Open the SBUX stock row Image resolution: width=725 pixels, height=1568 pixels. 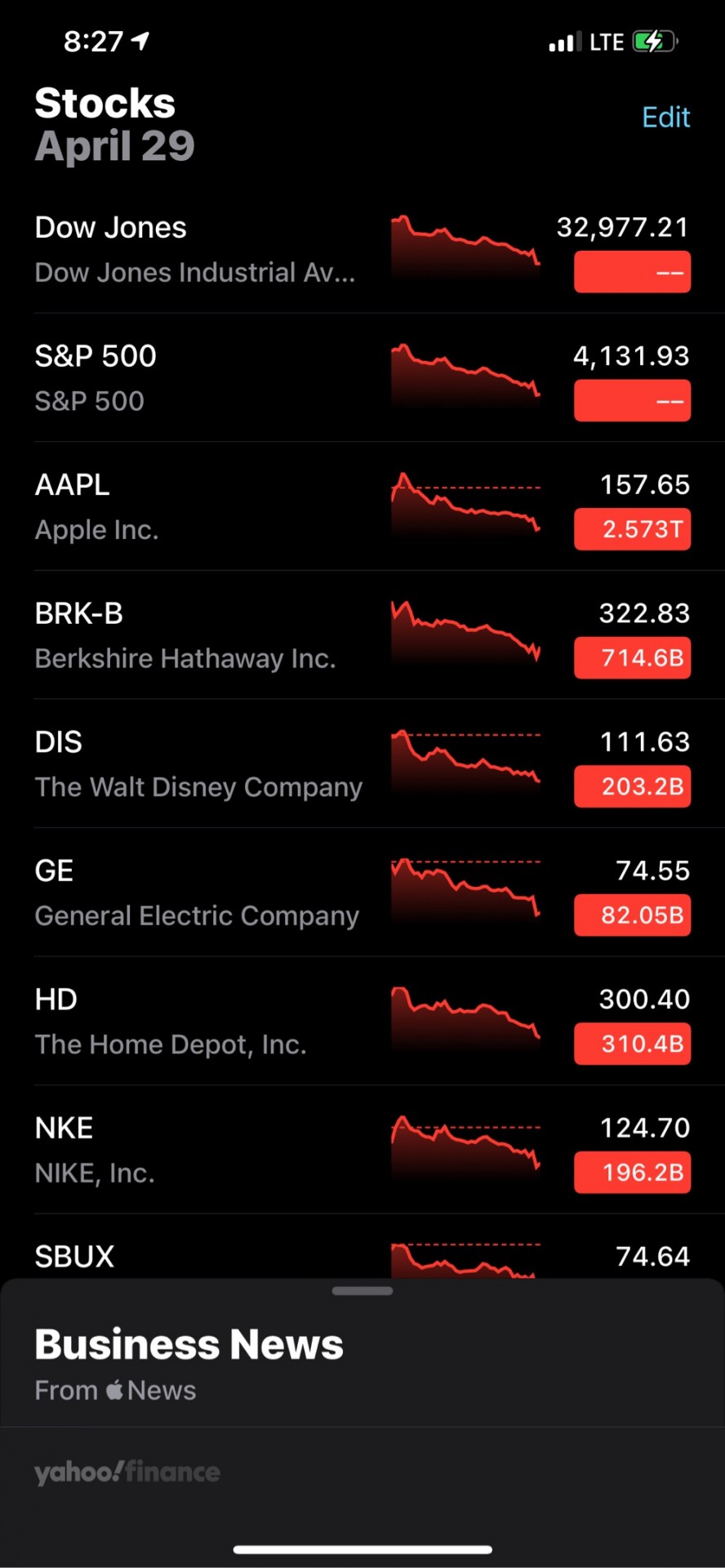click(362, 1247)
